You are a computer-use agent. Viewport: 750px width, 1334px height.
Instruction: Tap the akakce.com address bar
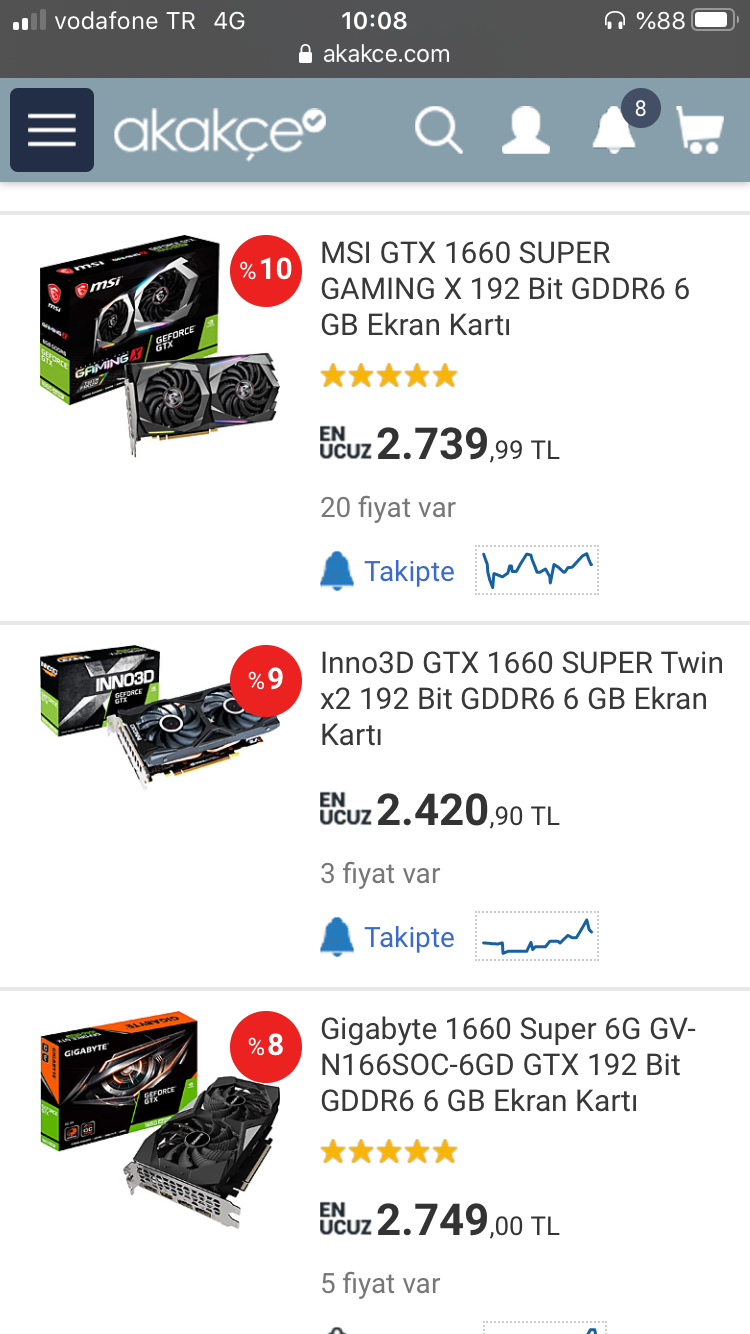coord(375,54)
